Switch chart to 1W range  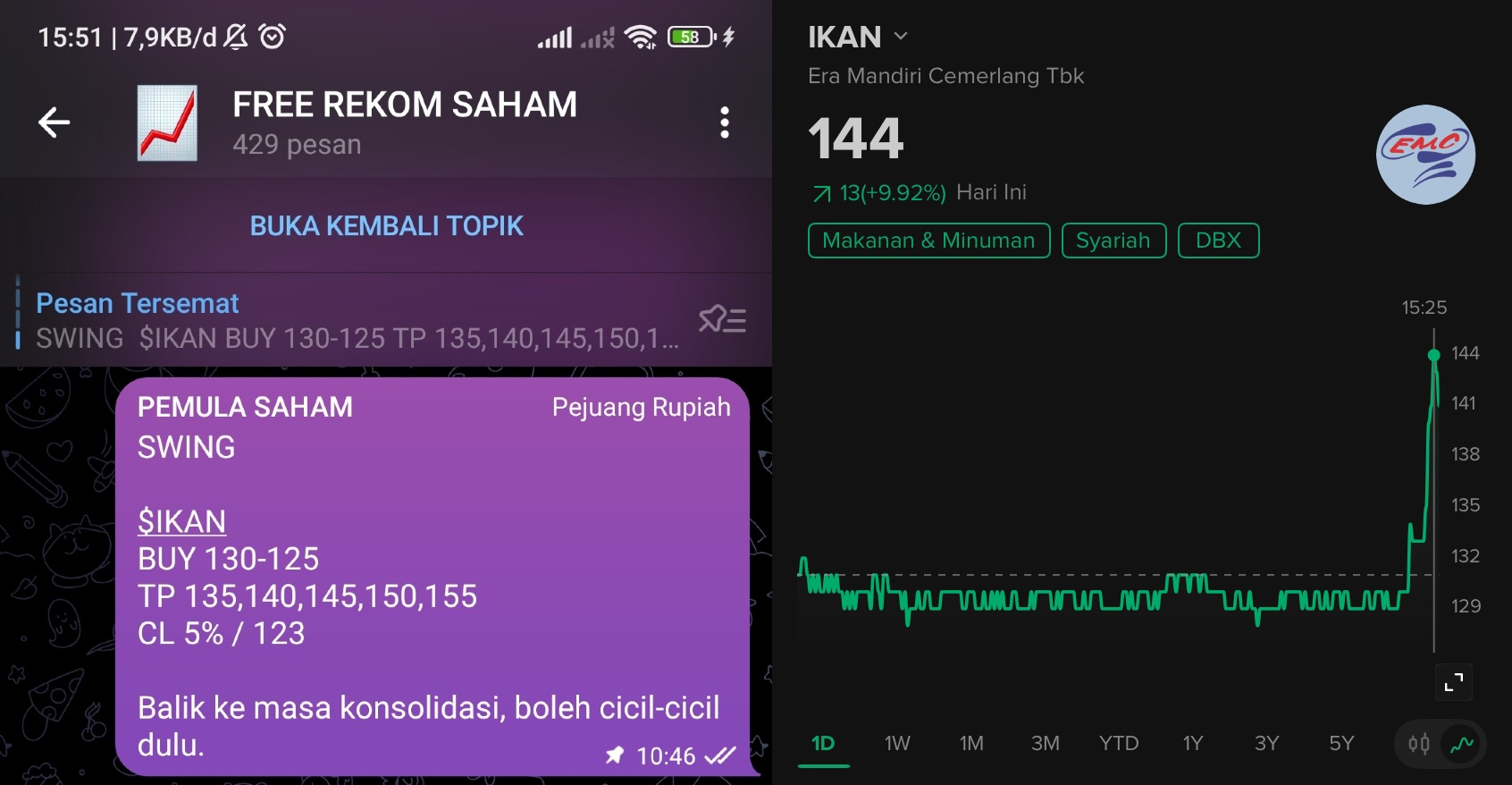click(x=897, y=743)
